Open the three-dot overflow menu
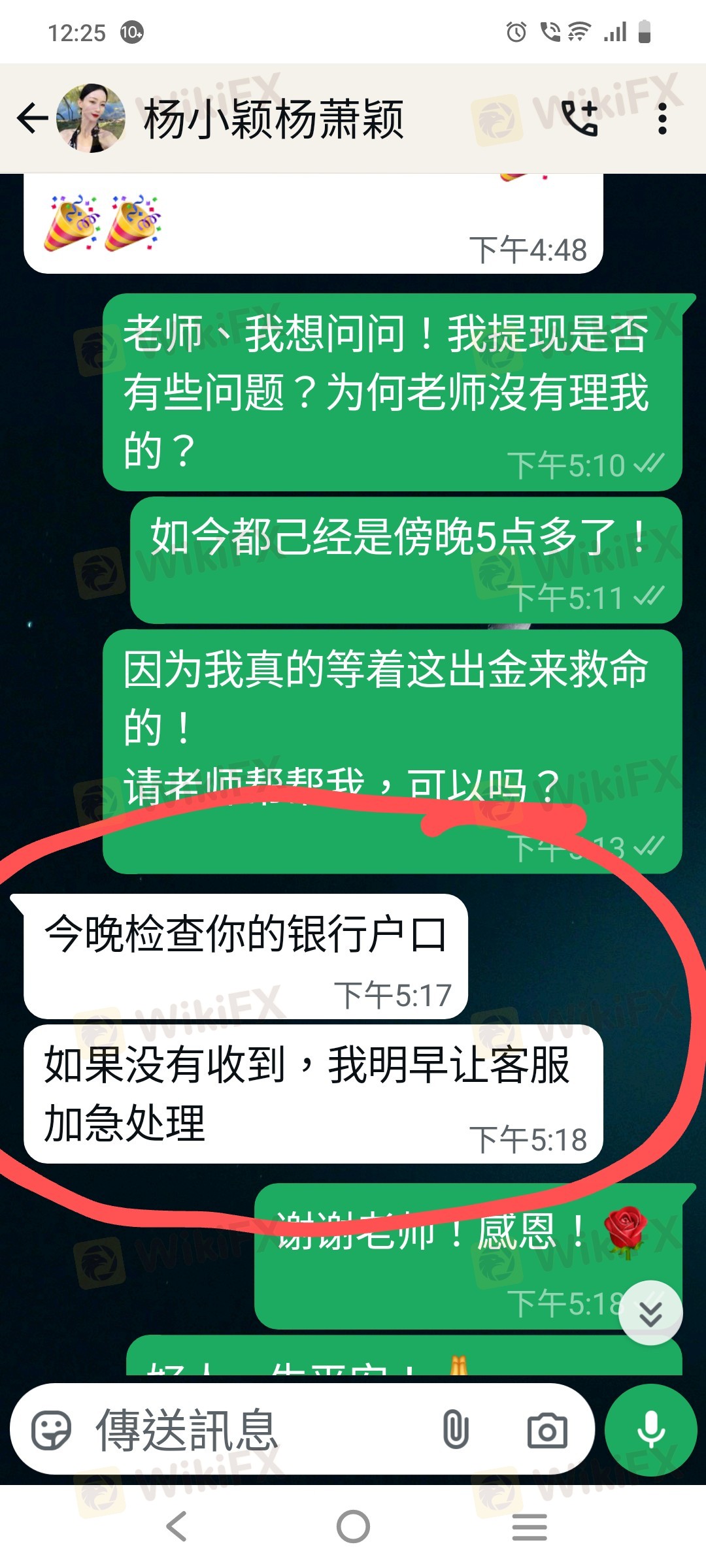This screenshot has height=1568, width=706. click(662, 119)
